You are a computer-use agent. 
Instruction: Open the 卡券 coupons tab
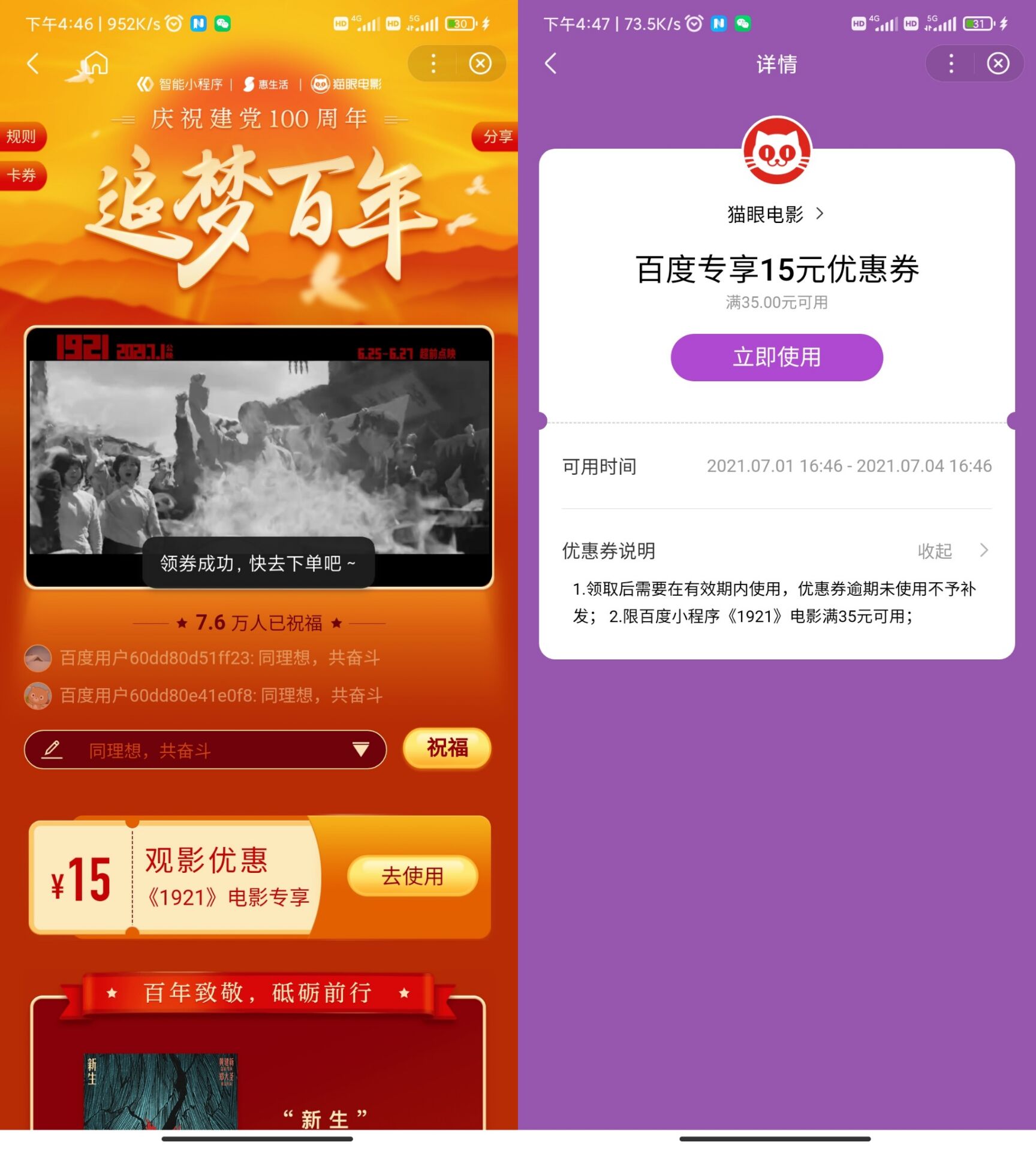[x=22, y=176]
